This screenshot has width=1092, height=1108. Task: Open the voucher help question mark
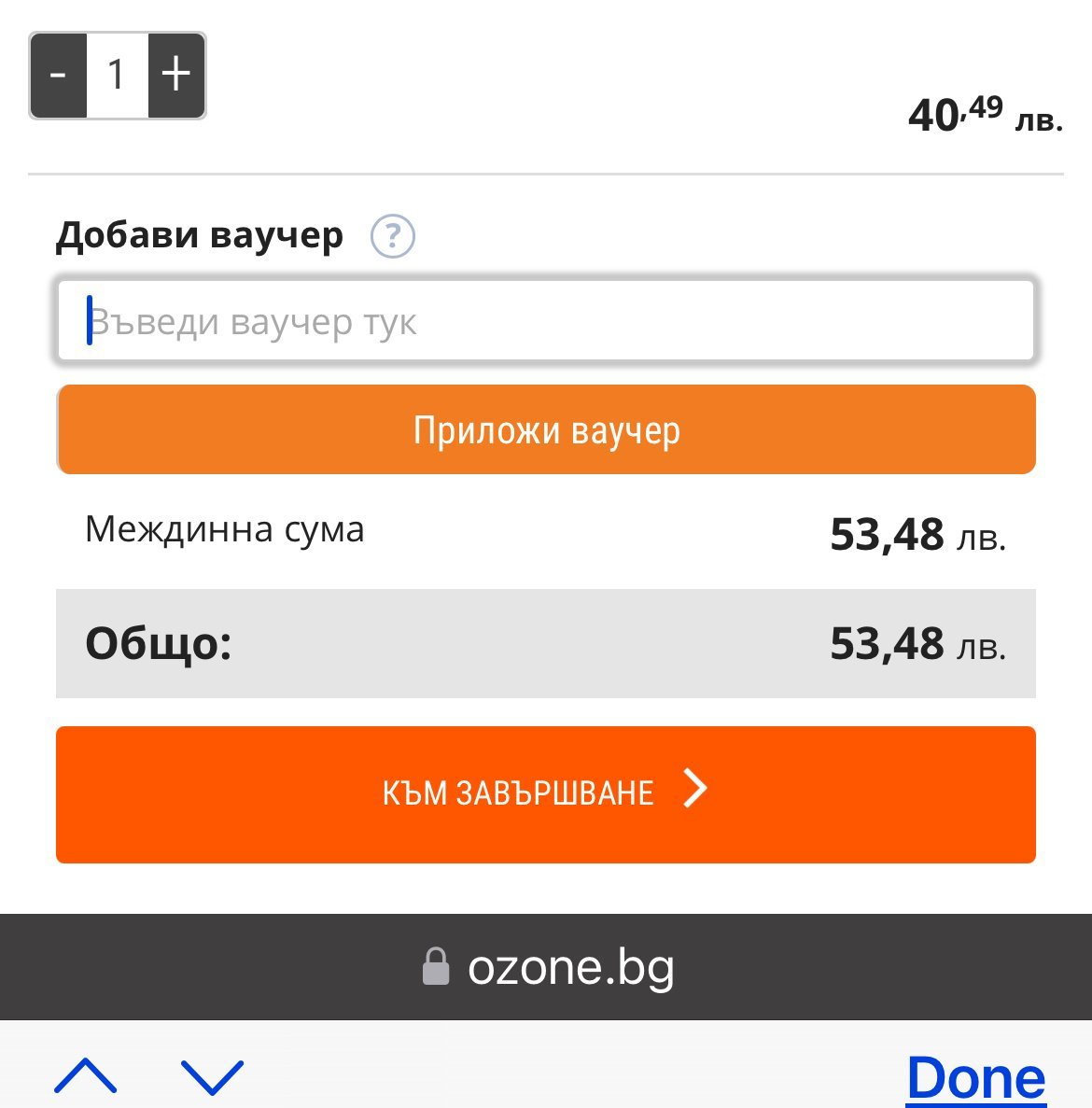(393, 236)
